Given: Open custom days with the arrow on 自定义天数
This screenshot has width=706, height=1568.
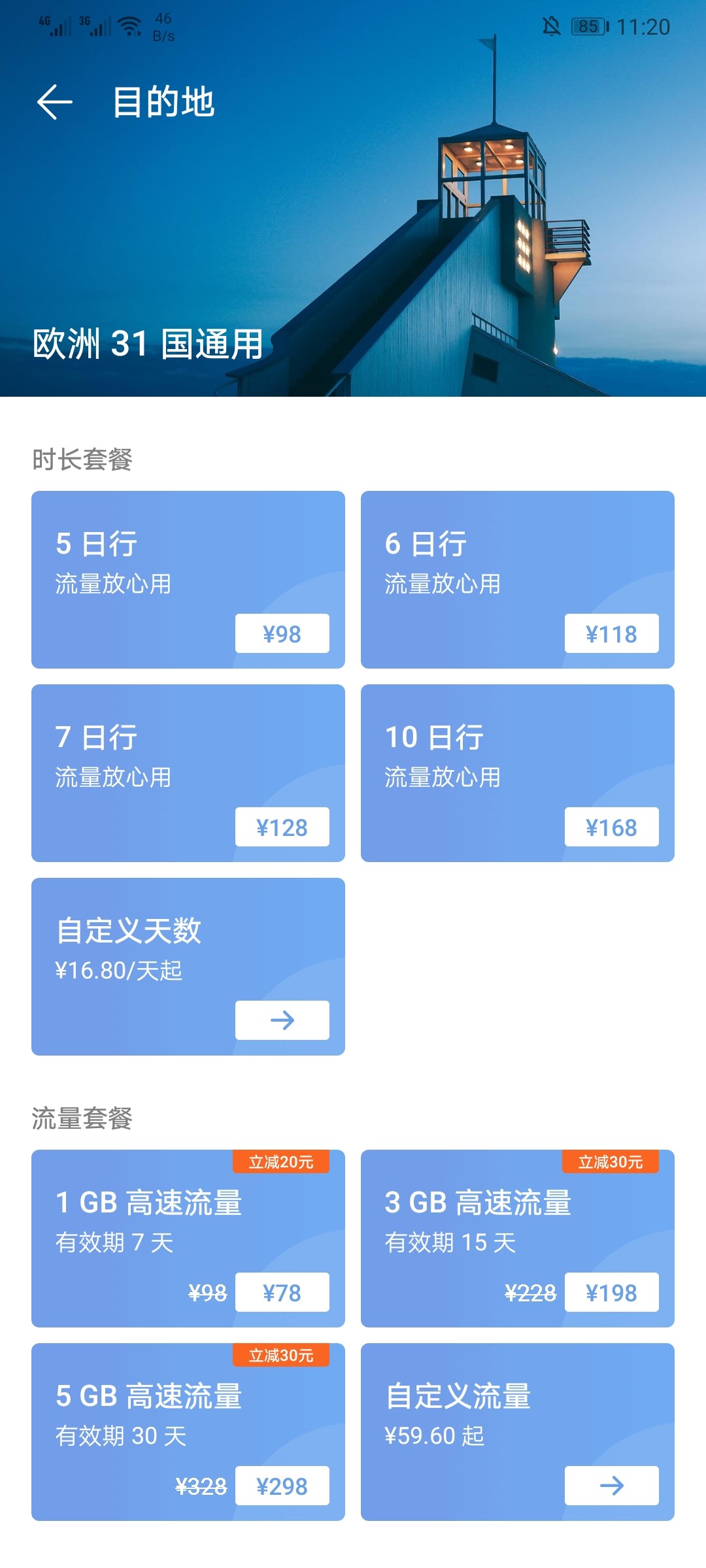Looking at the screenshot, I should (283, 1020).
